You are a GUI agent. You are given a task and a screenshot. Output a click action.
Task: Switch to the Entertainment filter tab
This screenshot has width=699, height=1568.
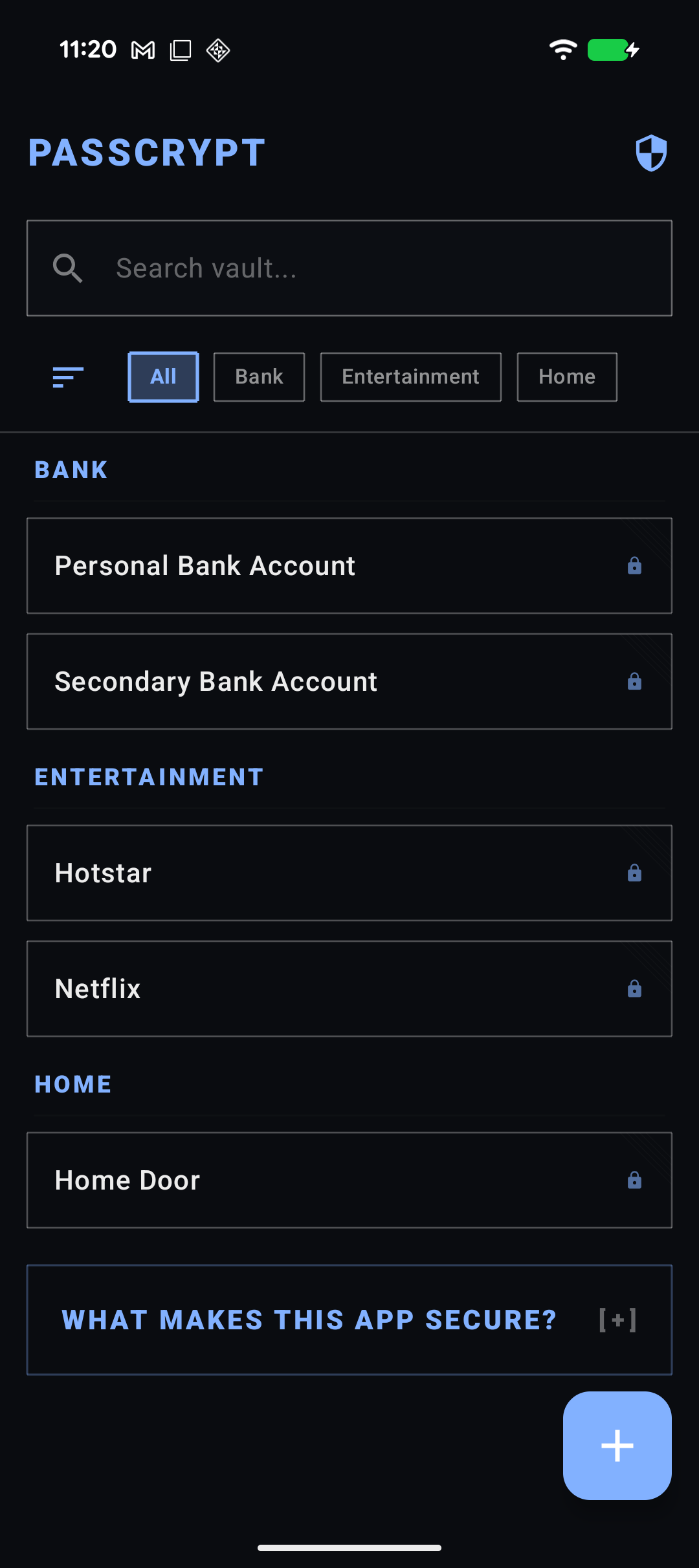(410, 376)
